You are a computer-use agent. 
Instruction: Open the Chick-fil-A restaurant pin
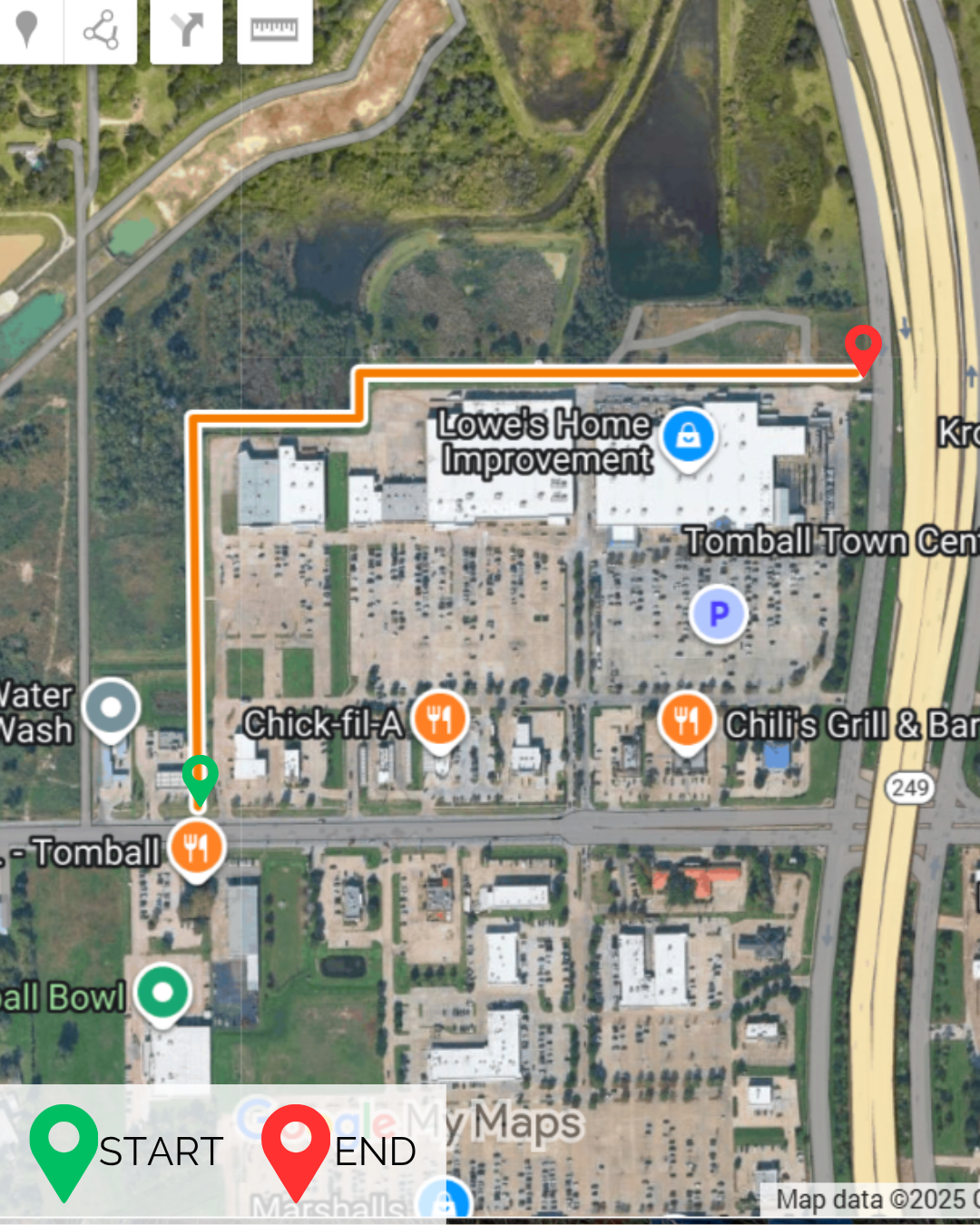pyautogui.click(x=439, y=720)
